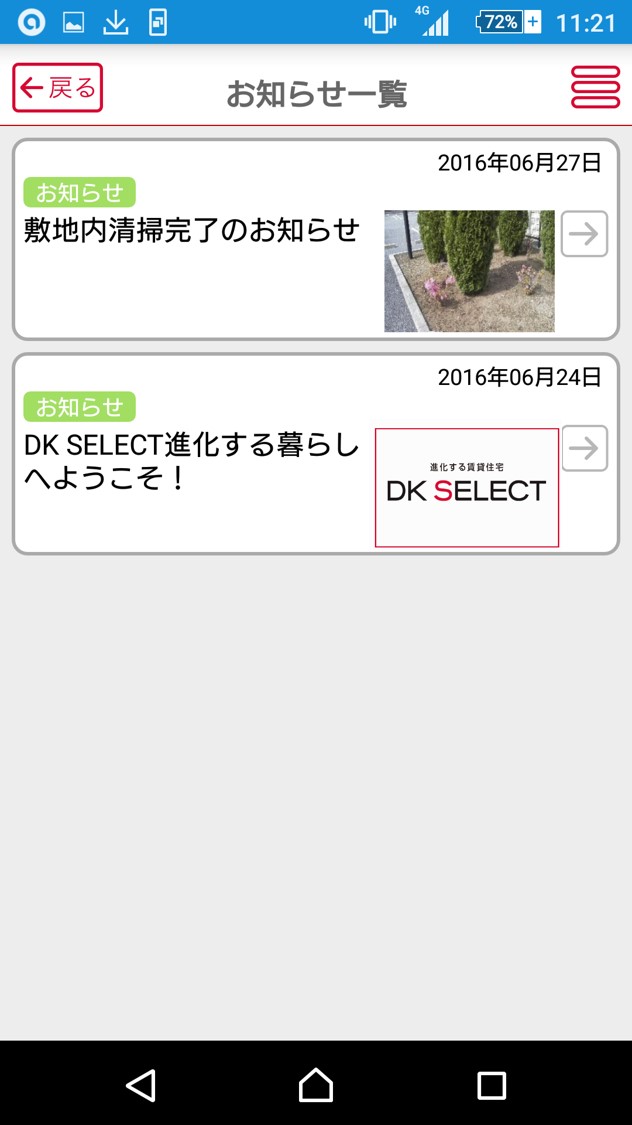
Task: Open the DK SELECT進化する暮らしへようこそ notice
Action: click(x=316, y=453)
